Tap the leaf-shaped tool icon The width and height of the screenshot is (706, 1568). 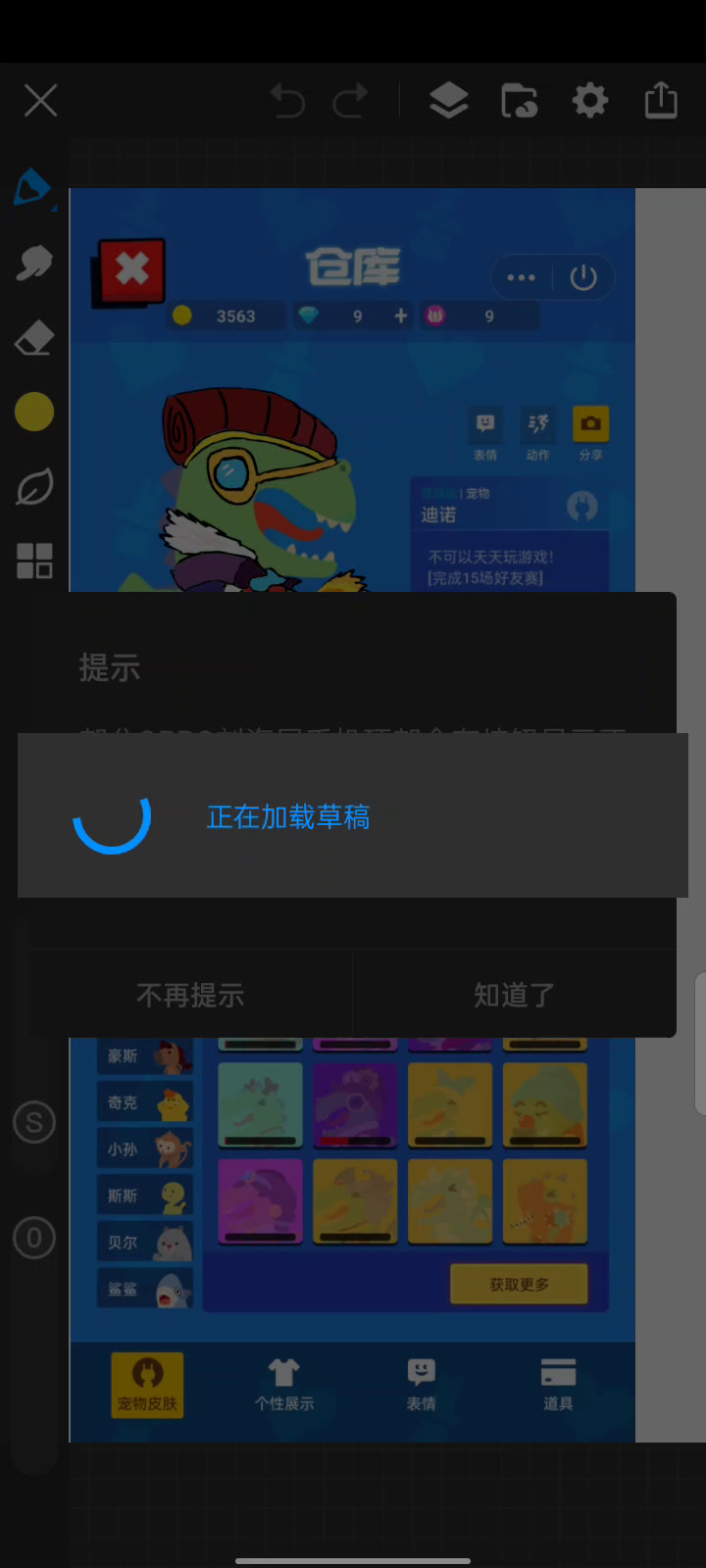click(34, 487)
